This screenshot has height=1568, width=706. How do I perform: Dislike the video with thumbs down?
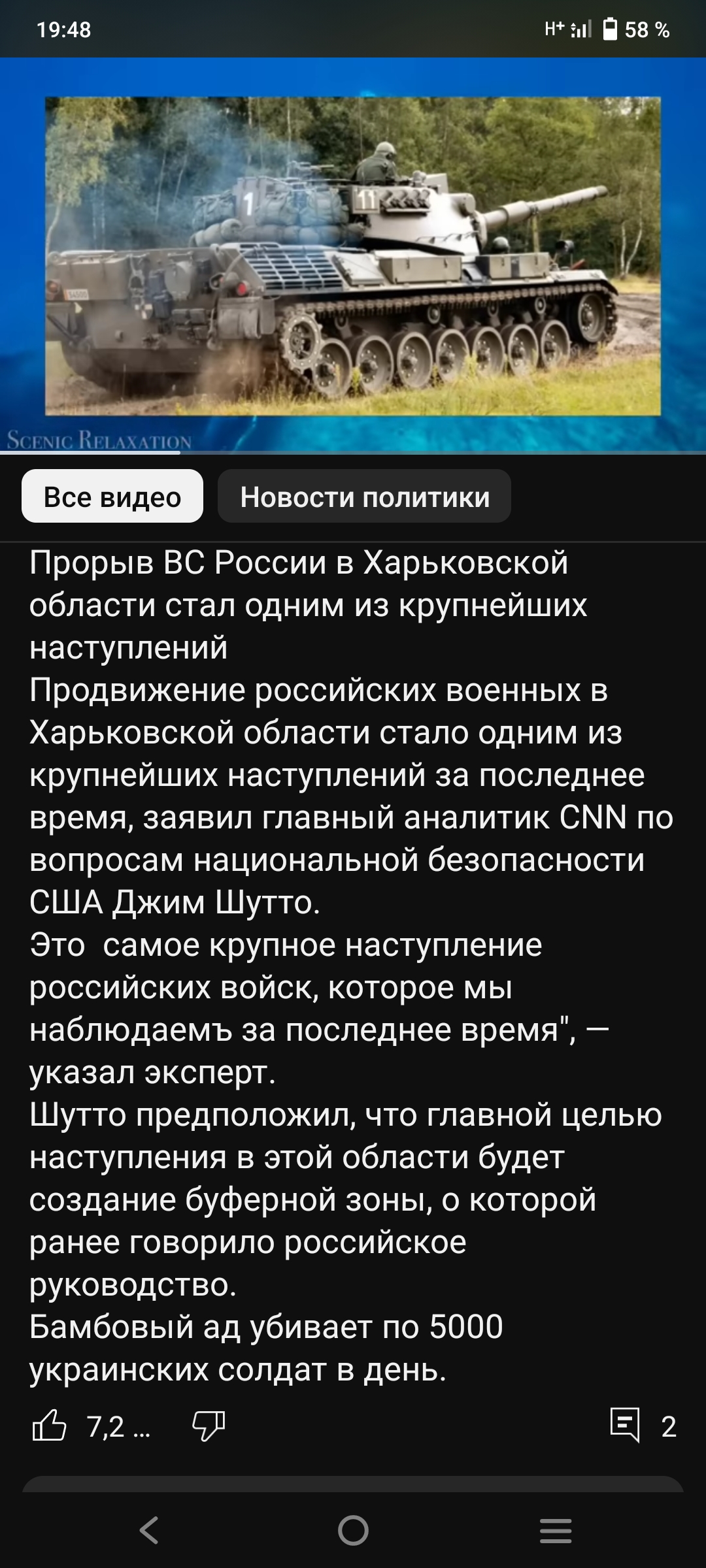(x=209, y=1425)
